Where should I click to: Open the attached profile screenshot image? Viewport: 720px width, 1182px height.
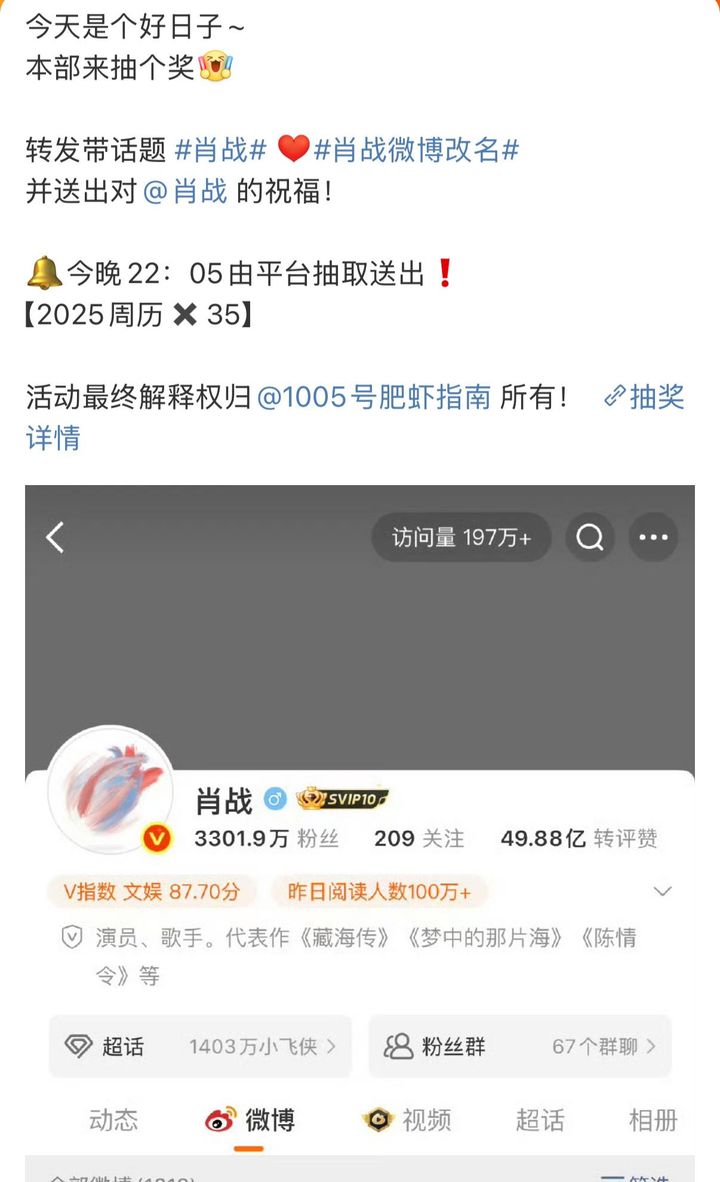(x=360, y=833)
